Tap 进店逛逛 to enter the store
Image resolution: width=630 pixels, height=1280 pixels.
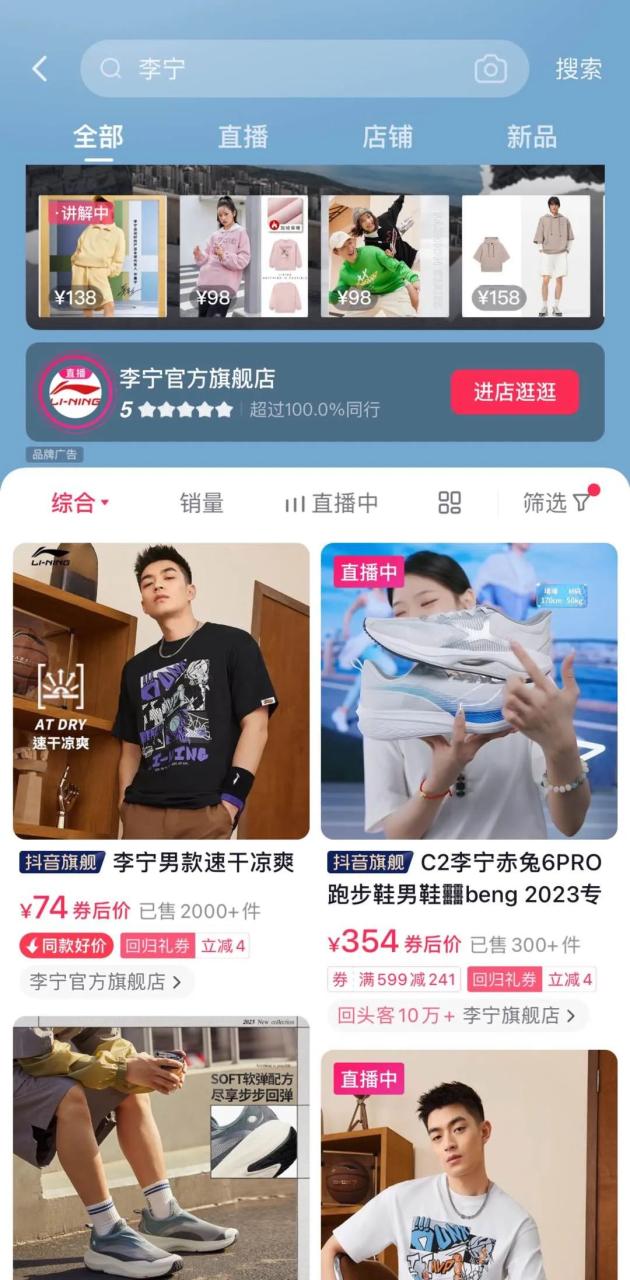coord(514,392)
